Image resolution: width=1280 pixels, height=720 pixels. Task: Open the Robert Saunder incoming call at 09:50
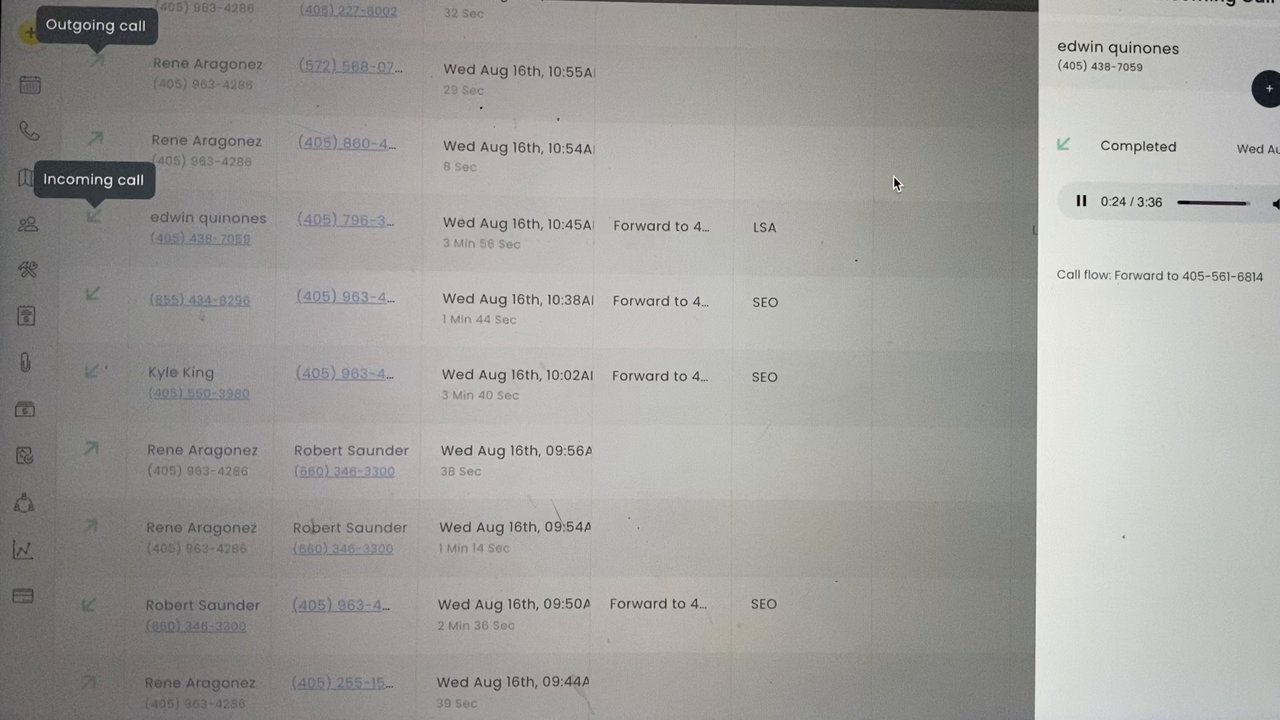(202, 605)
